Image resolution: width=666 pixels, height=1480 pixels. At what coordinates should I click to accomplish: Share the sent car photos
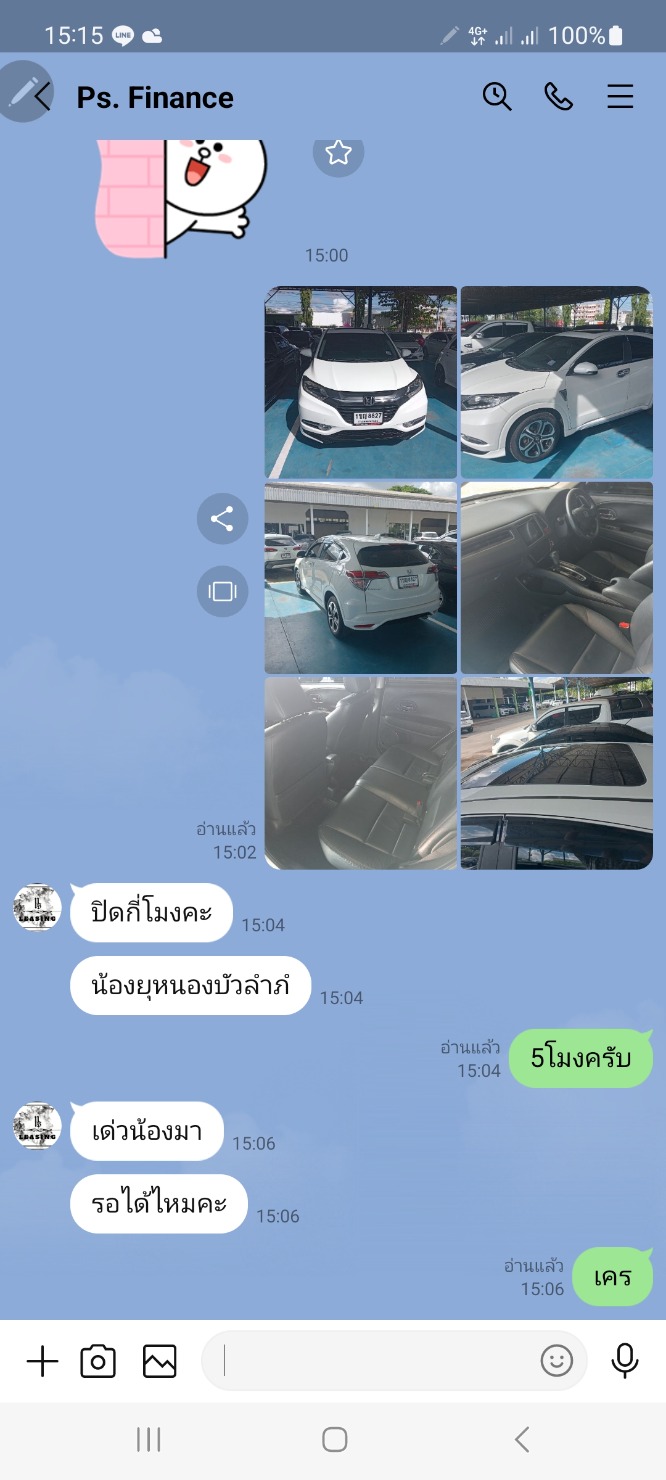click(222, 519)
